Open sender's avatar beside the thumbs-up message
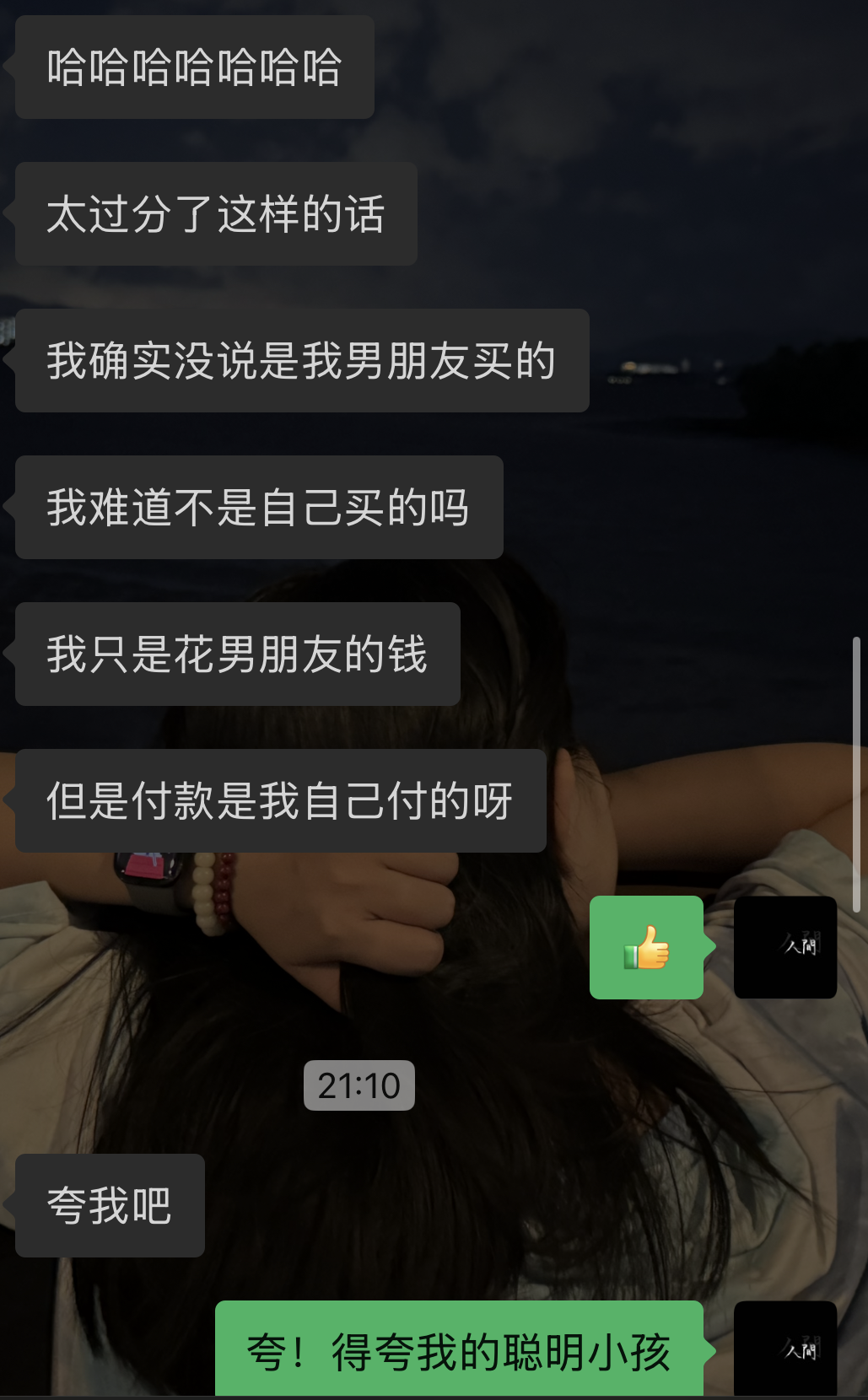 coord(784,947)
